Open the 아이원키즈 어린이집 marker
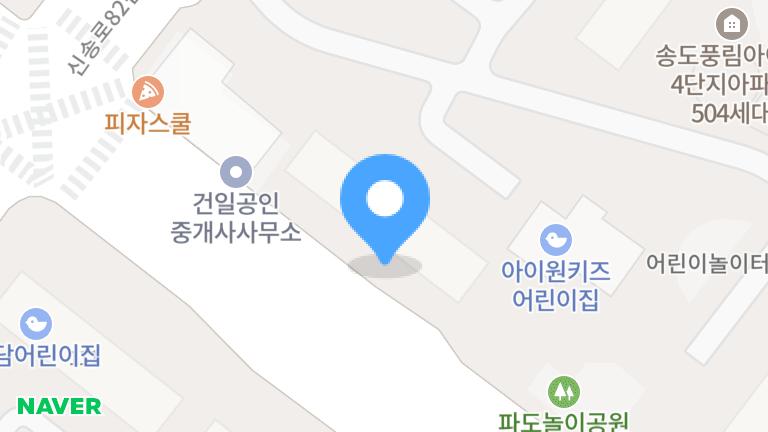768x432 pixels. 555,240
